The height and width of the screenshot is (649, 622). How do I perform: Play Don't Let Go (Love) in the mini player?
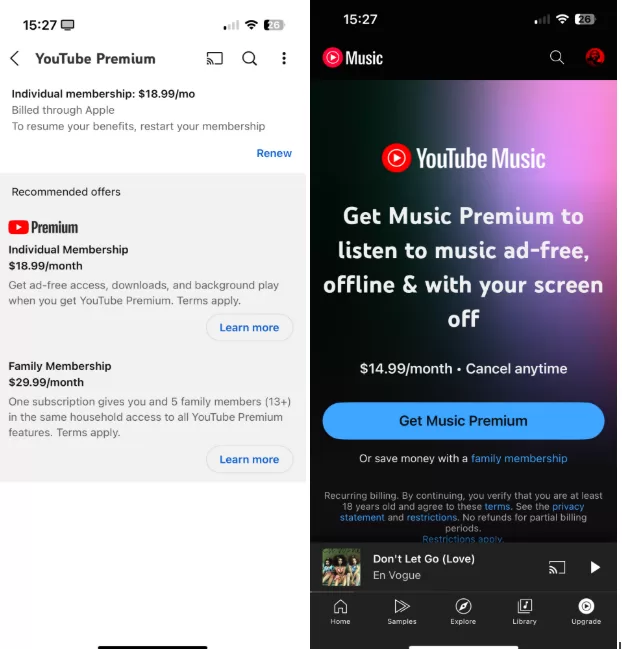click(x=595, y=568)
